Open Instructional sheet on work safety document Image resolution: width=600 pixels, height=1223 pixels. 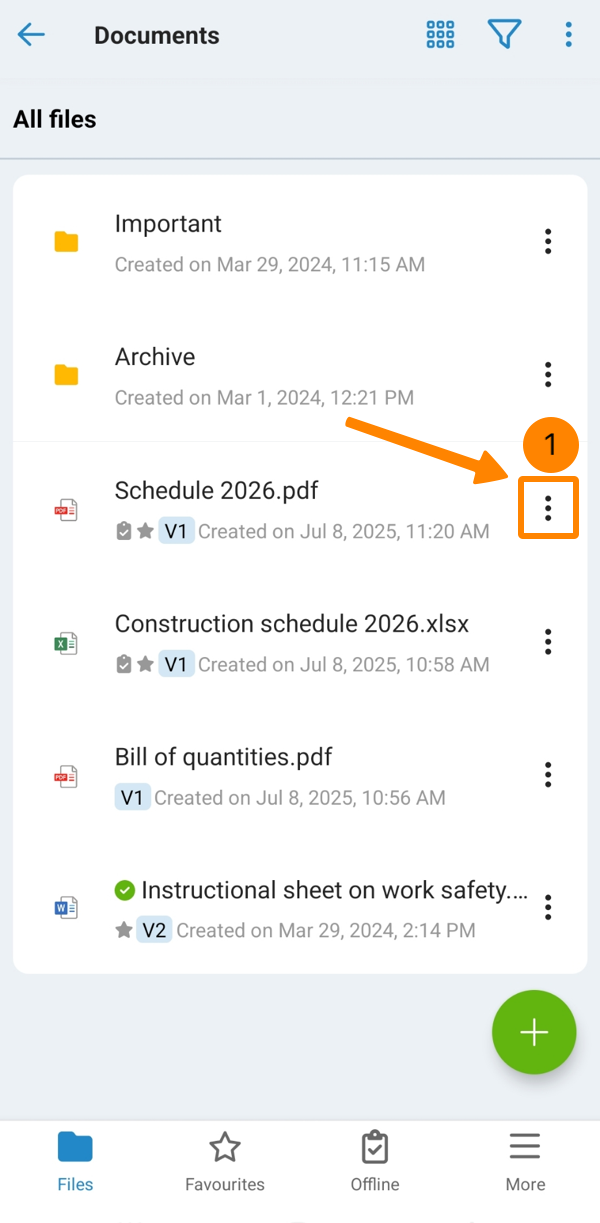click(320, 907)
